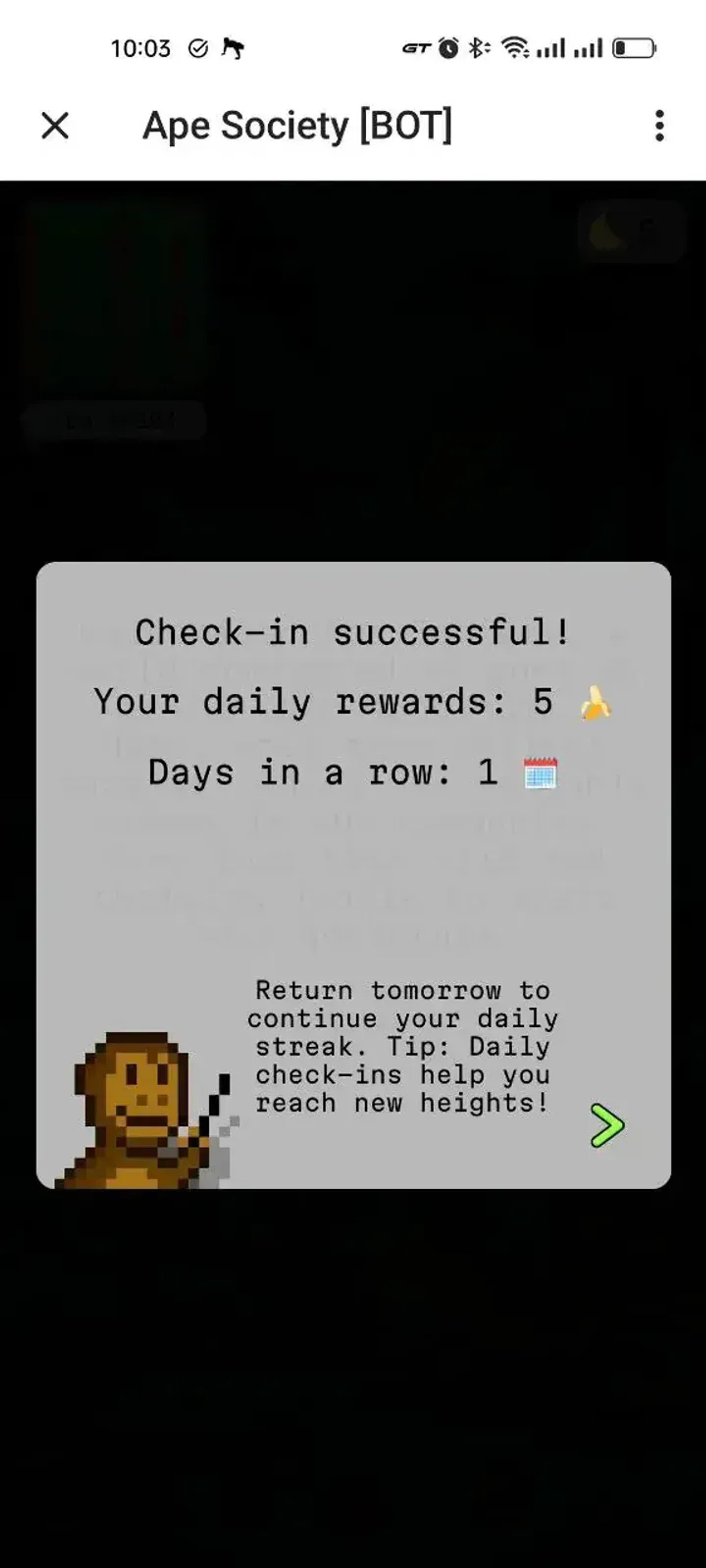Close the Ape Society bot window
The height and width of the screenshot is (1568, 706).
(x=55, y=125)
